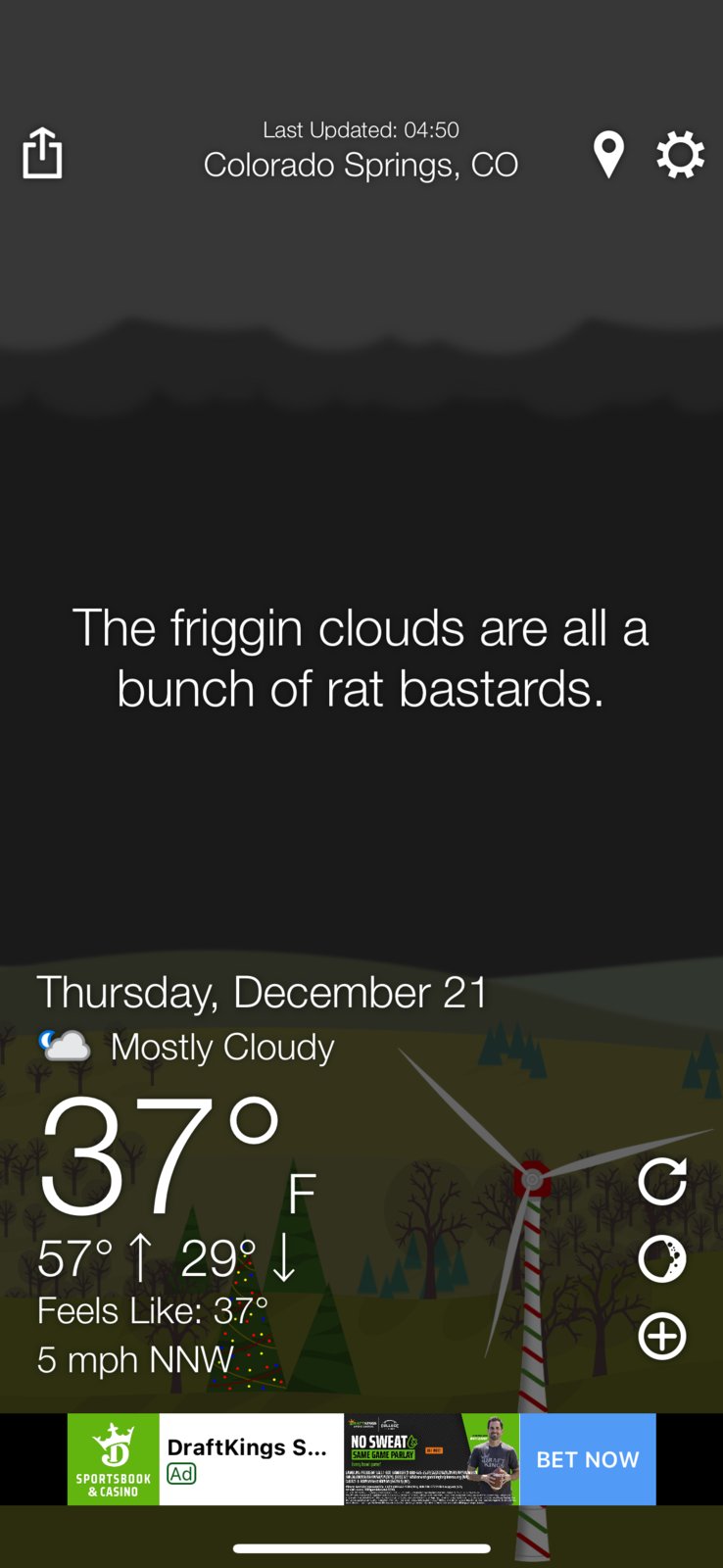Refresh the weather data
Viewport: 723px width, 1568px height.
point(662,1180)
